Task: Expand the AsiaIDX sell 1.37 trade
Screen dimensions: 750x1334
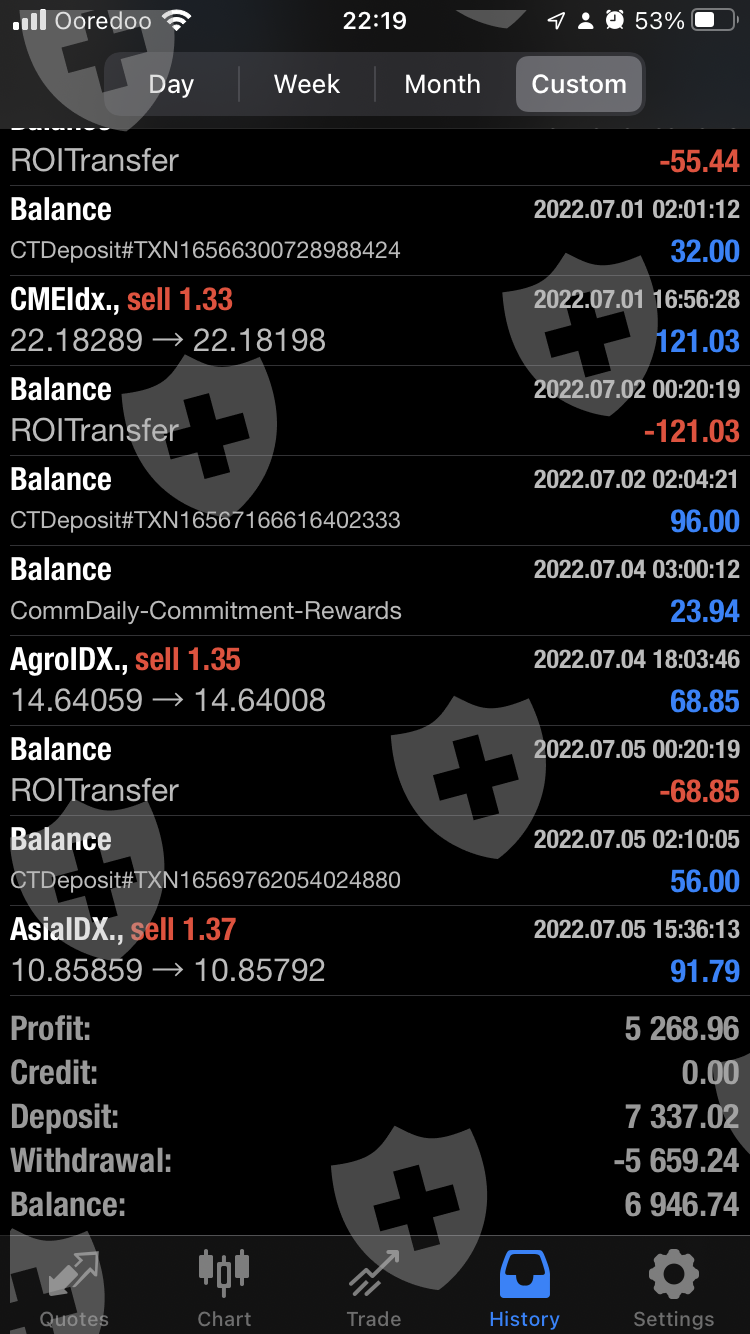Action: pyautogui.click(x=375, y=950)
